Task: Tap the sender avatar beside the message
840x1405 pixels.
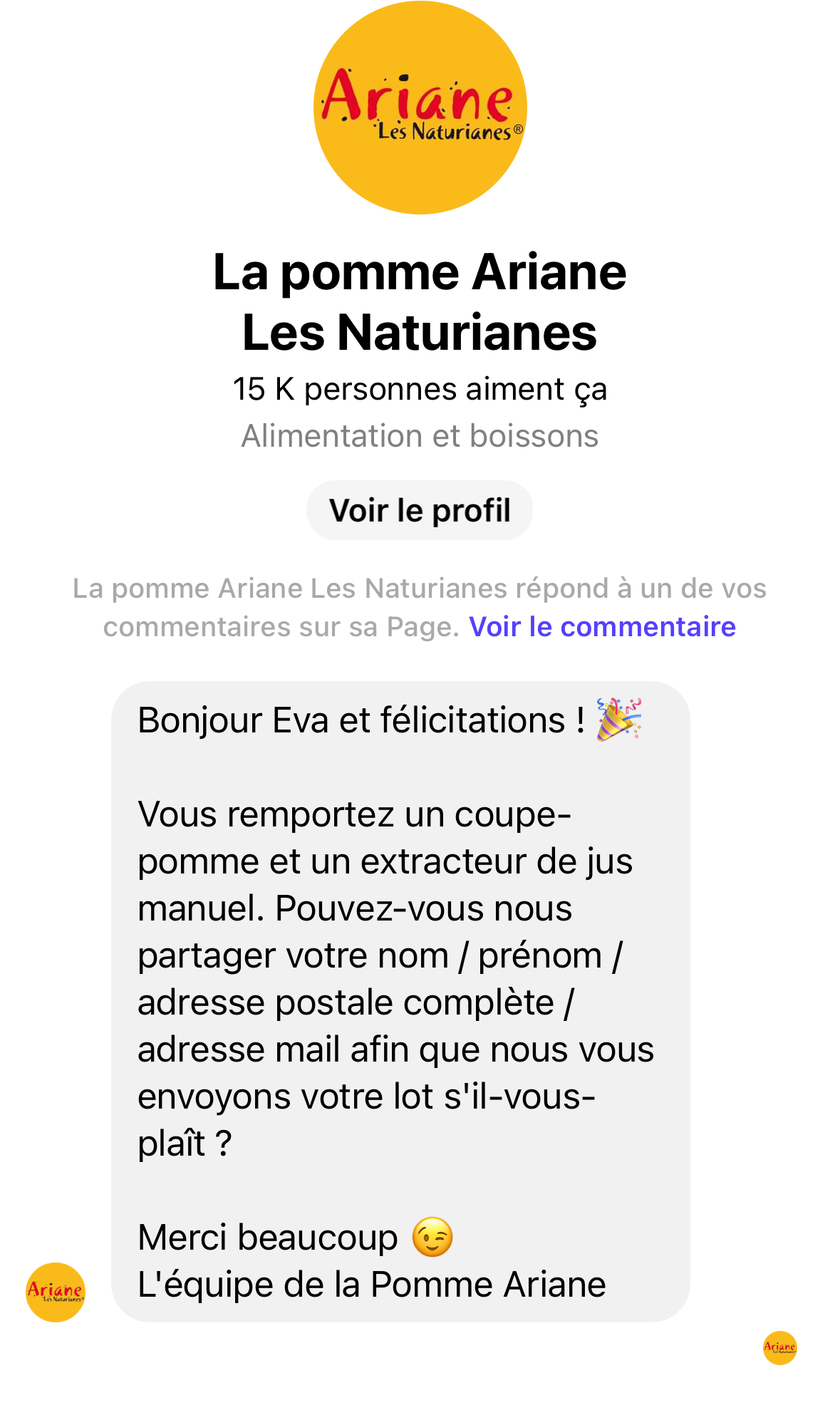Action: click(x=56, y=1292)
